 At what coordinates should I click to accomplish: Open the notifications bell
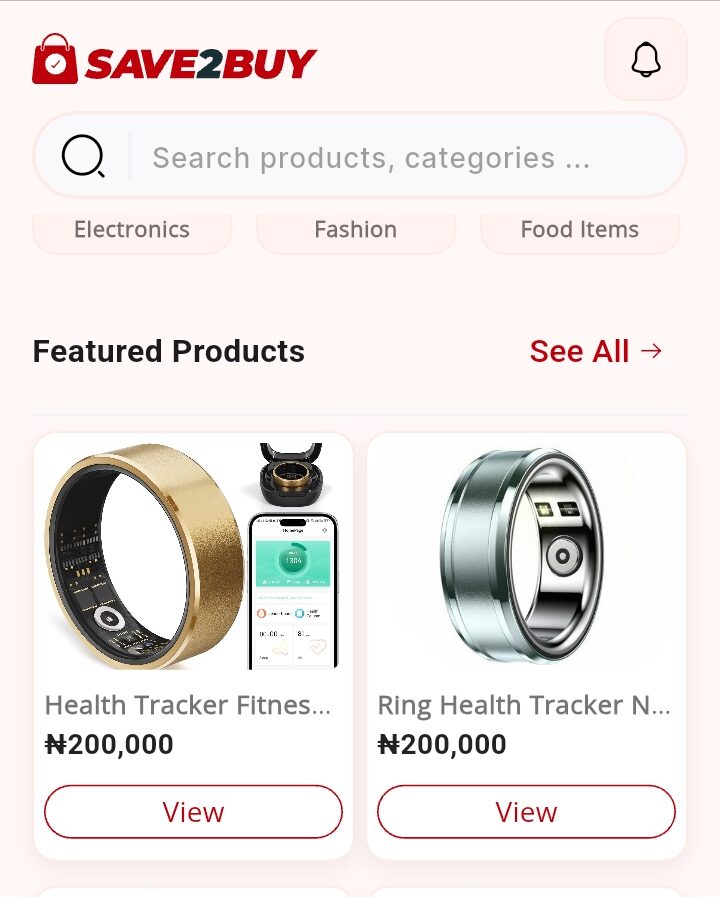646,60
